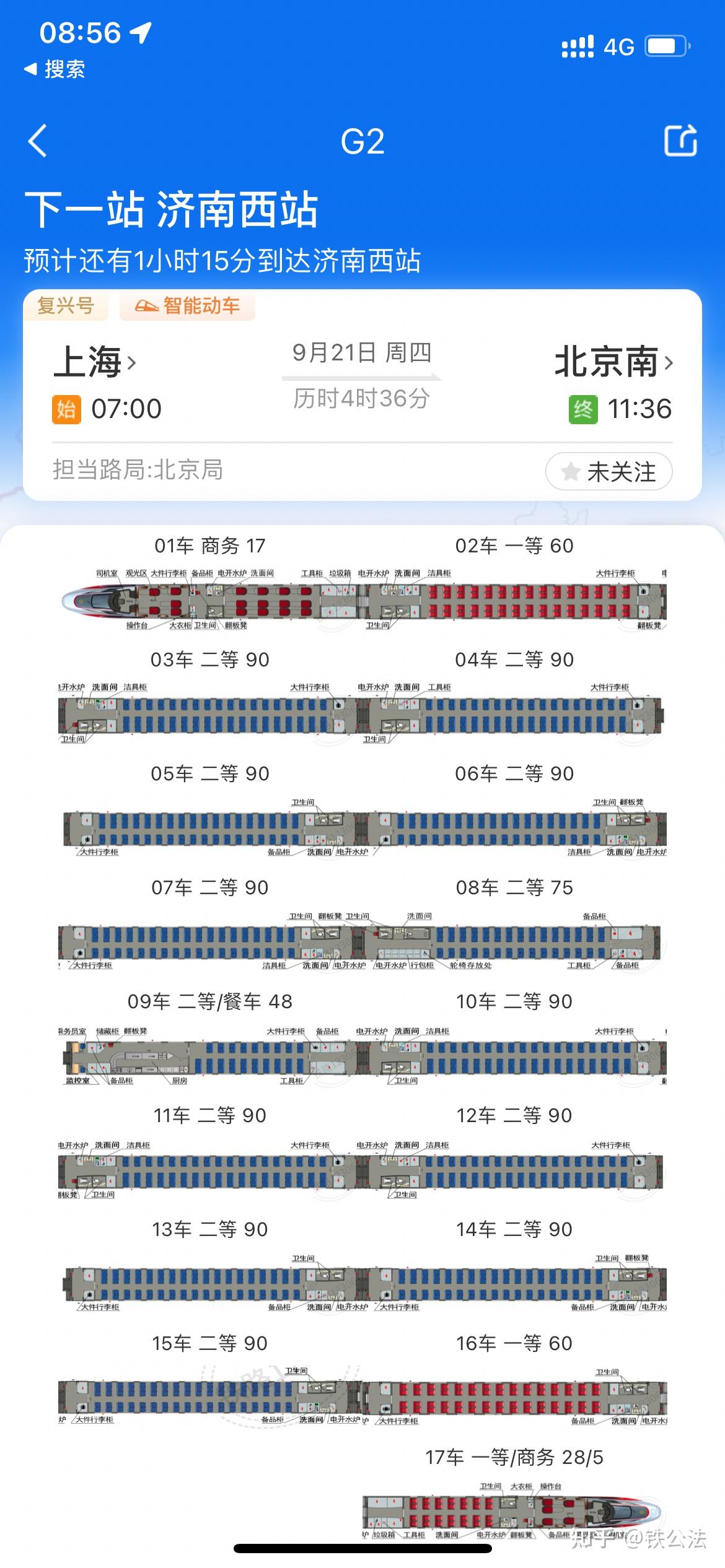Click the train icon on 智能动车 badge
Viewport: 725px width, 1568px height.
click(146, 306)
